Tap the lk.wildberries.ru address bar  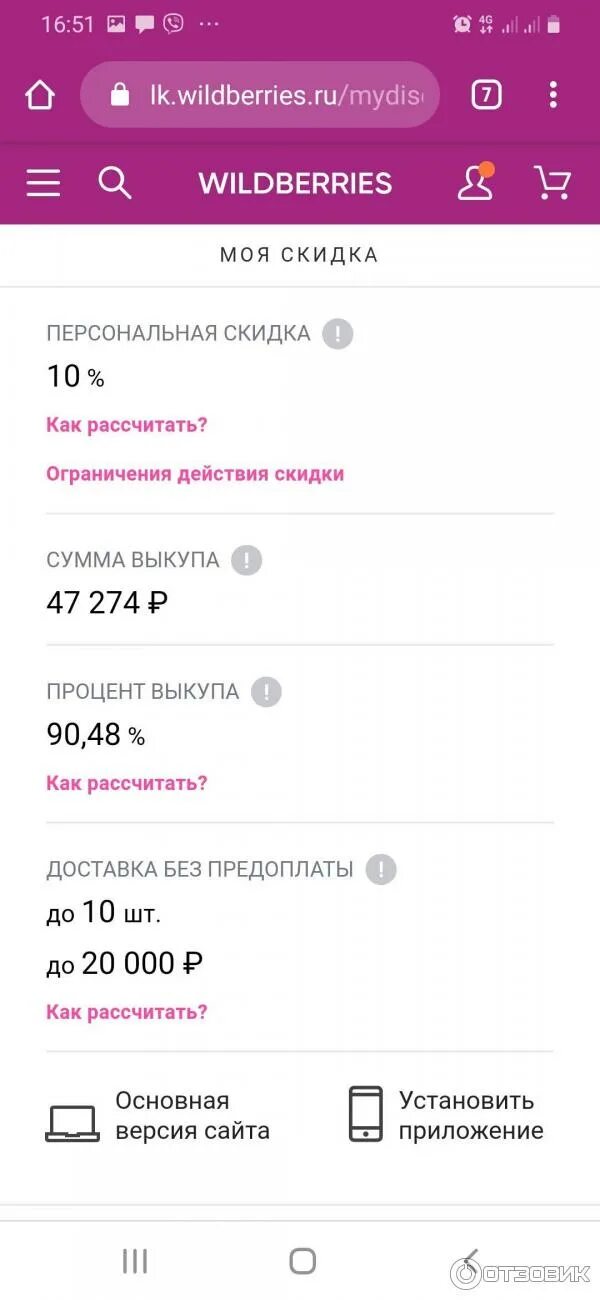tap(260, 95)
